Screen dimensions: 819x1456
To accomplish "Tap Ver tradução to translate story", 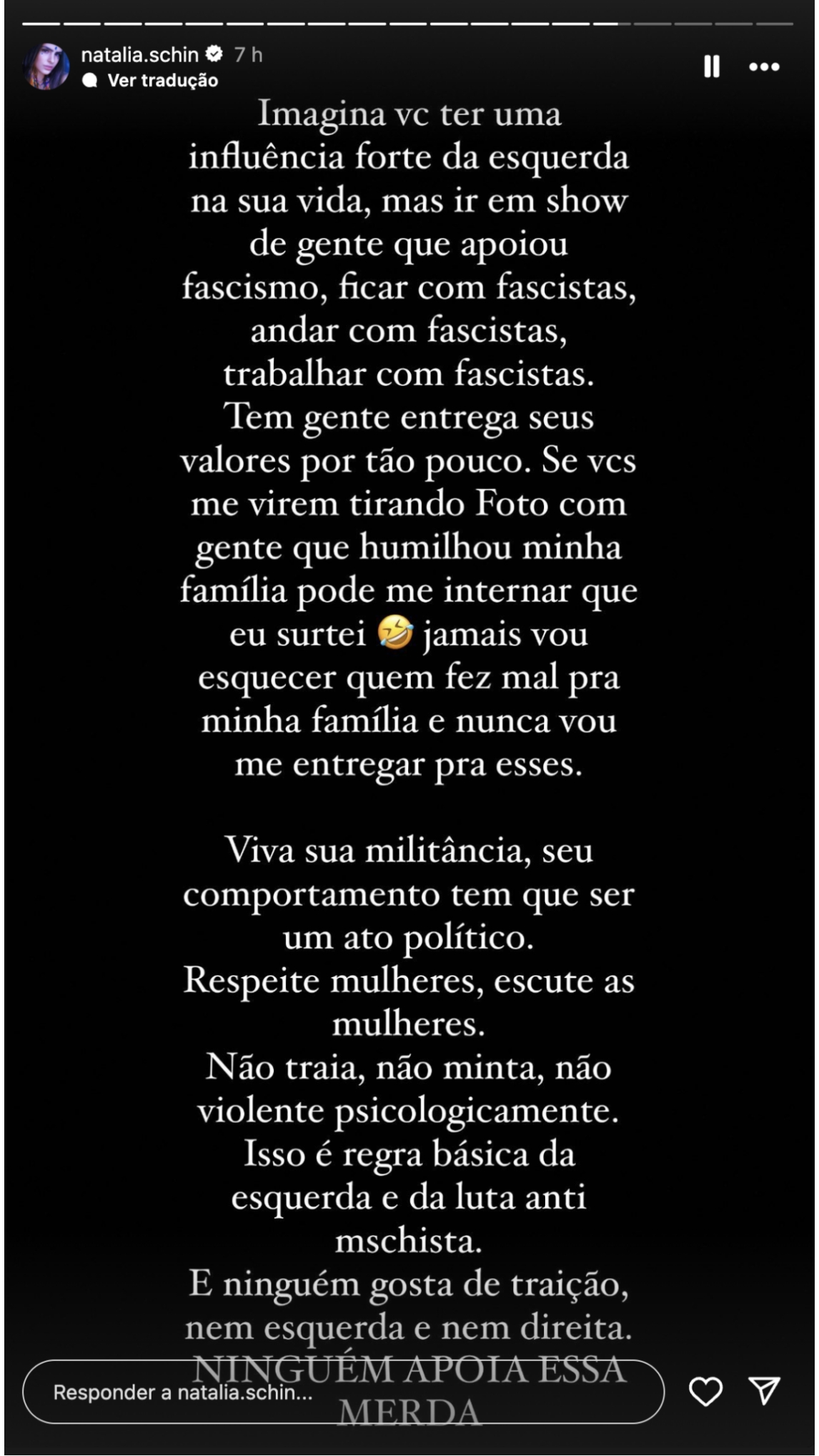I will 162,80.
